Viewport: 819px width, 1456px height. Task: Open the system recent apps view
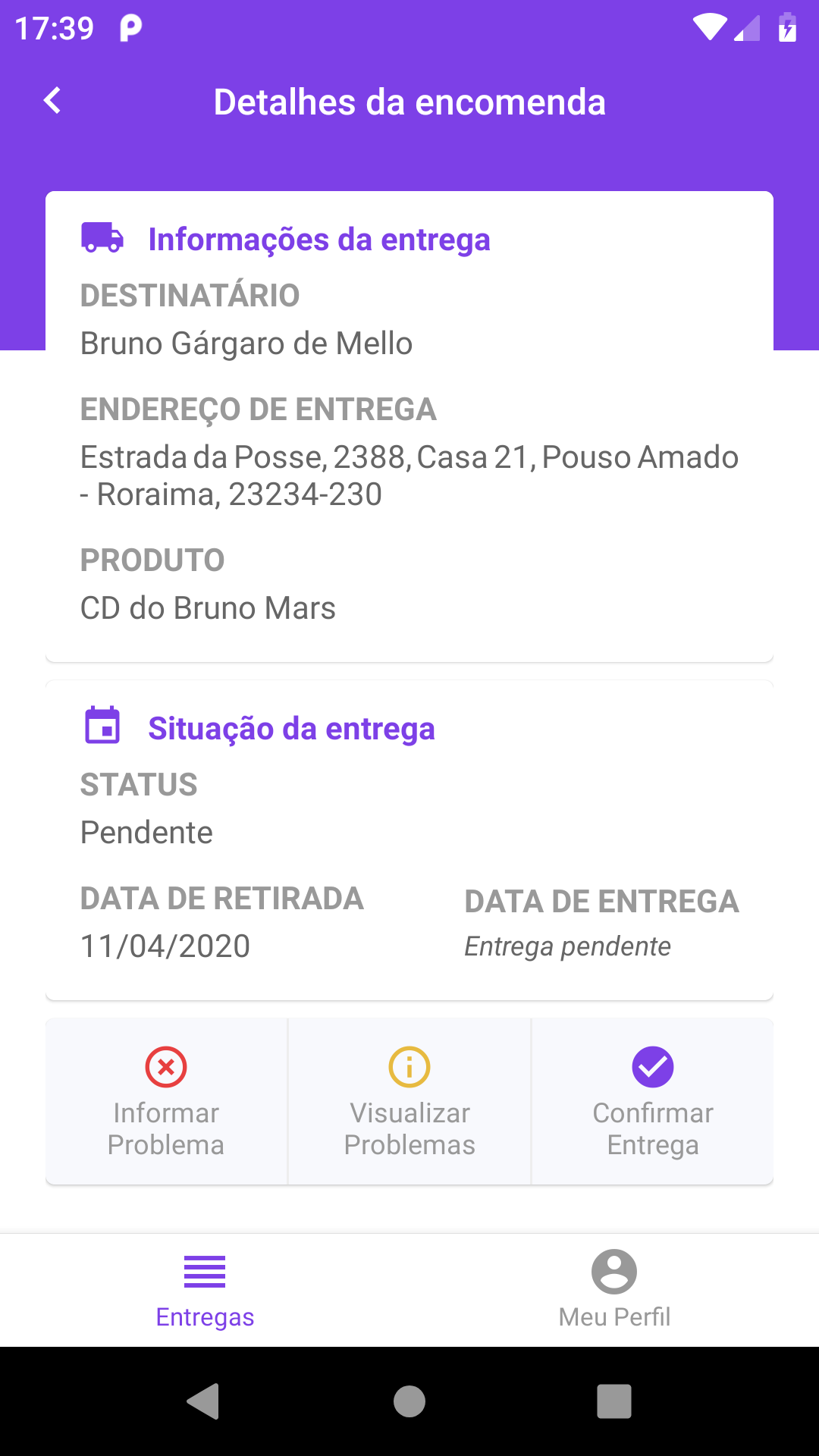point(614,1401)
